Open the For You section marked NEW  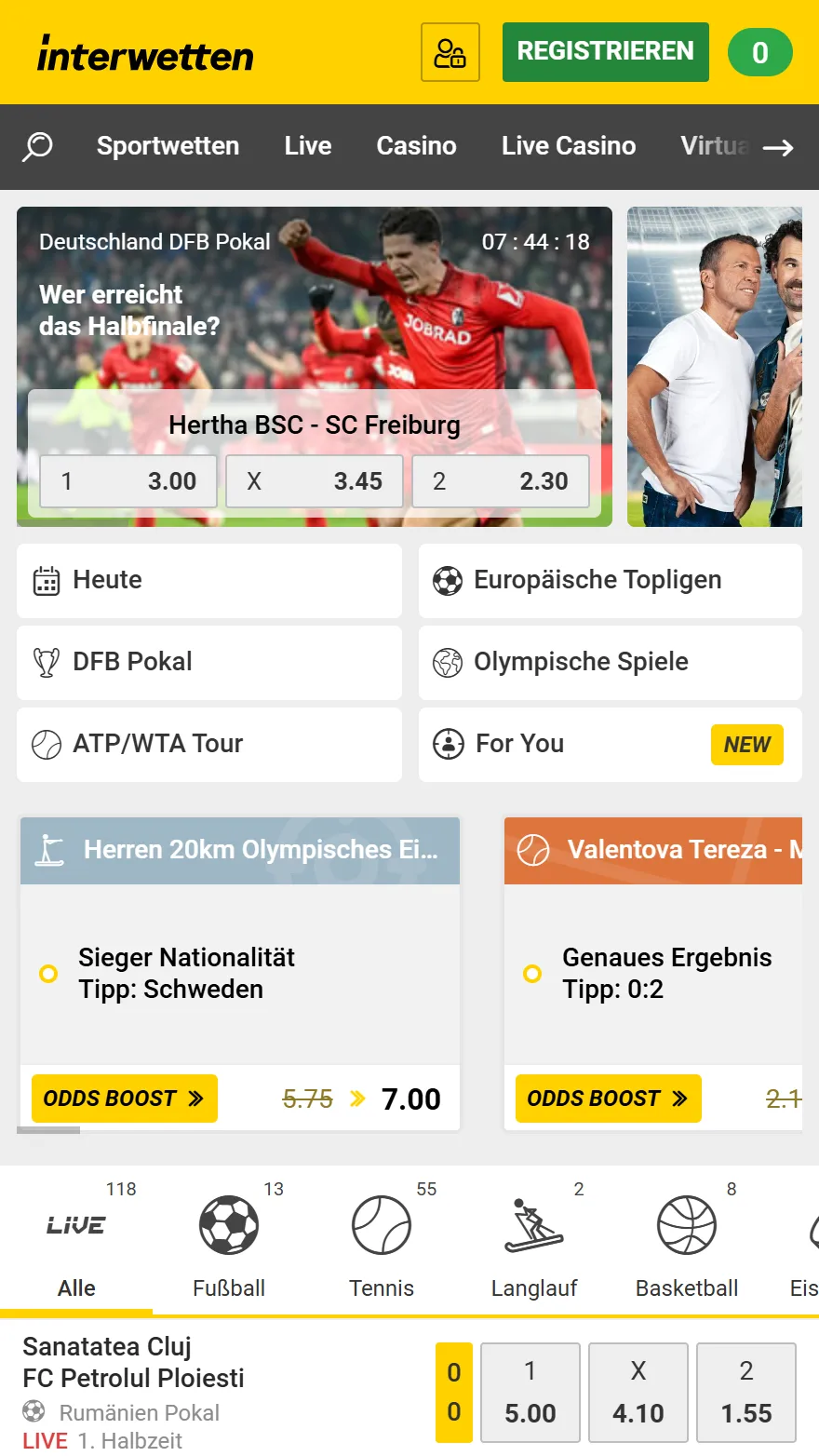tap(611, 744)
